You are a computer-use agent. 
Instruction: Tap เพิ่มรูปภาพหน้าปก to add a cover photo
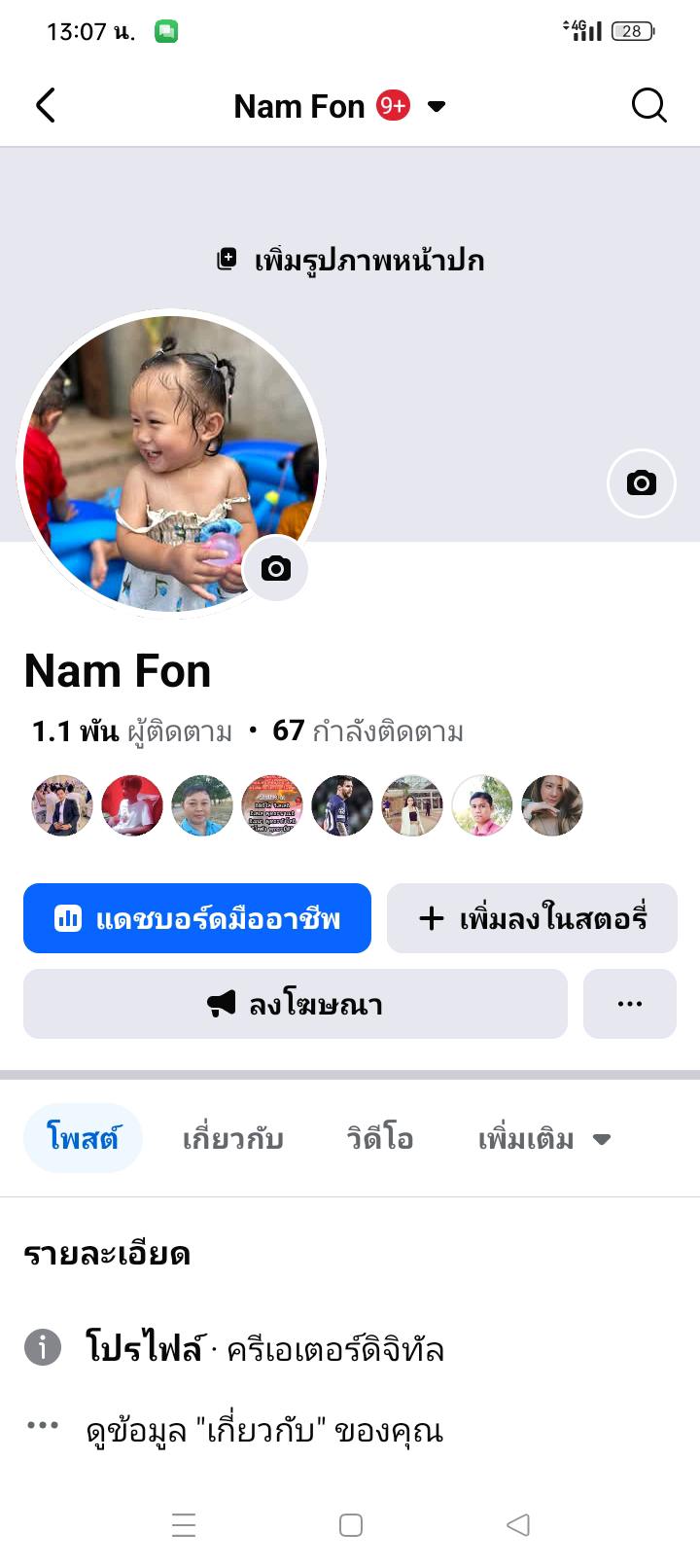[x=350, y=260]
